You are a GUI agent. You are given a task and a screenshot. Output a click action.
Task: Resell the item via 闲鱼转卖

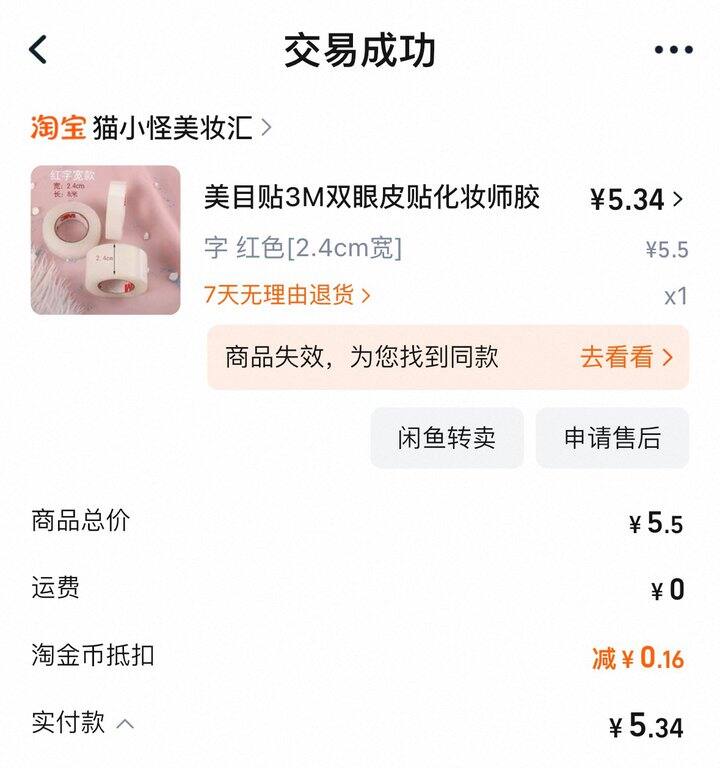(446, 438)
